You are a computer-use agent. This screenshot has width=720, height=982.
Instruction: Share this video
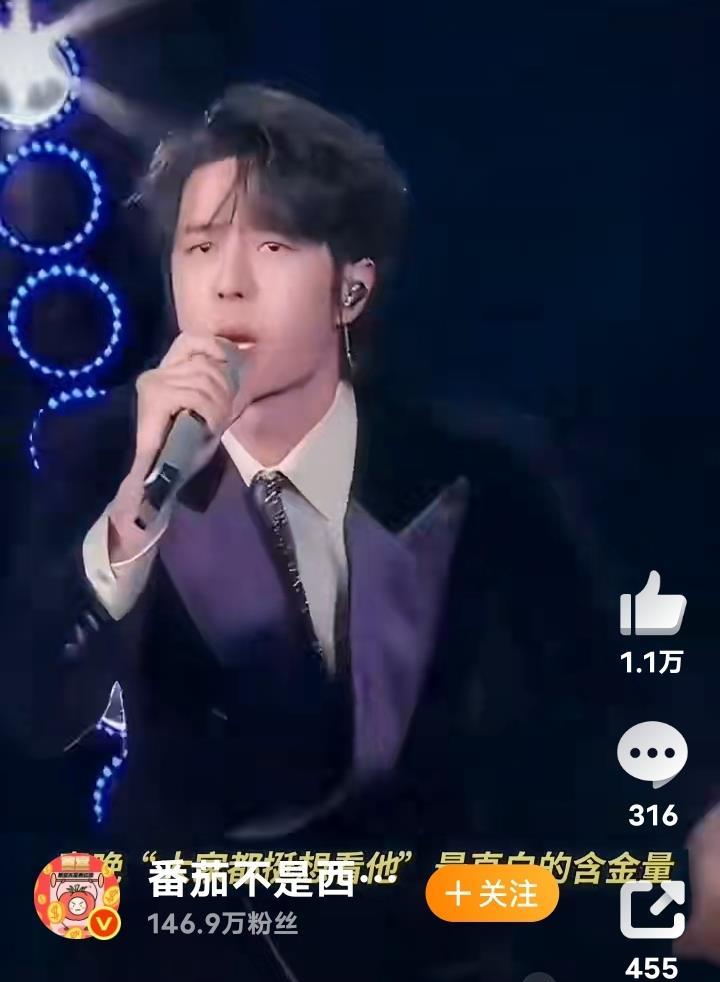click(652, 909)
